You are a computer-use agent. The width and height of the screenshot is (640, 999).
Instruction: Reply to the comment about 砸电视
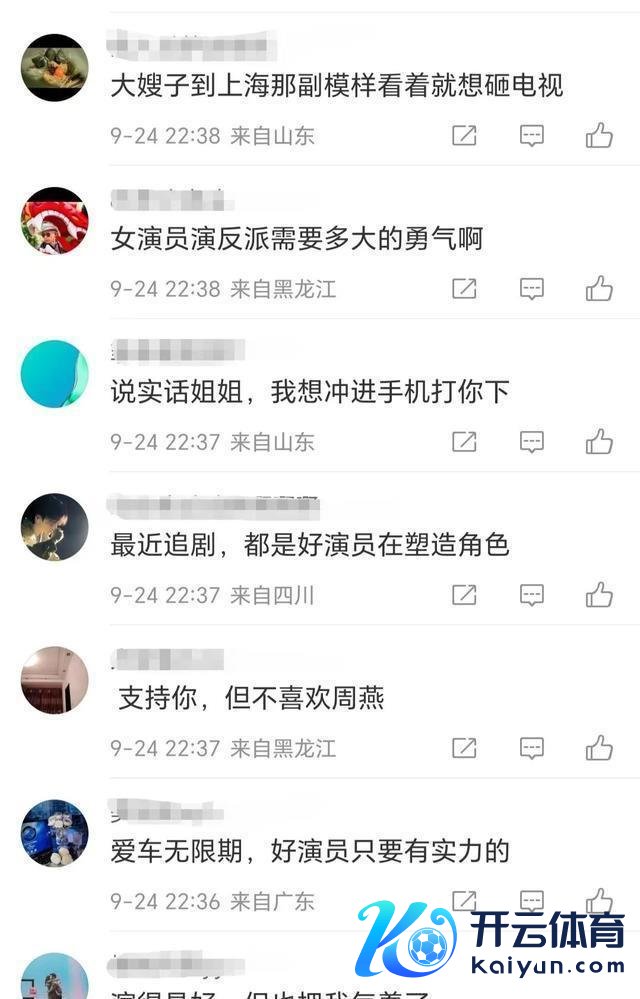point(532,136)
